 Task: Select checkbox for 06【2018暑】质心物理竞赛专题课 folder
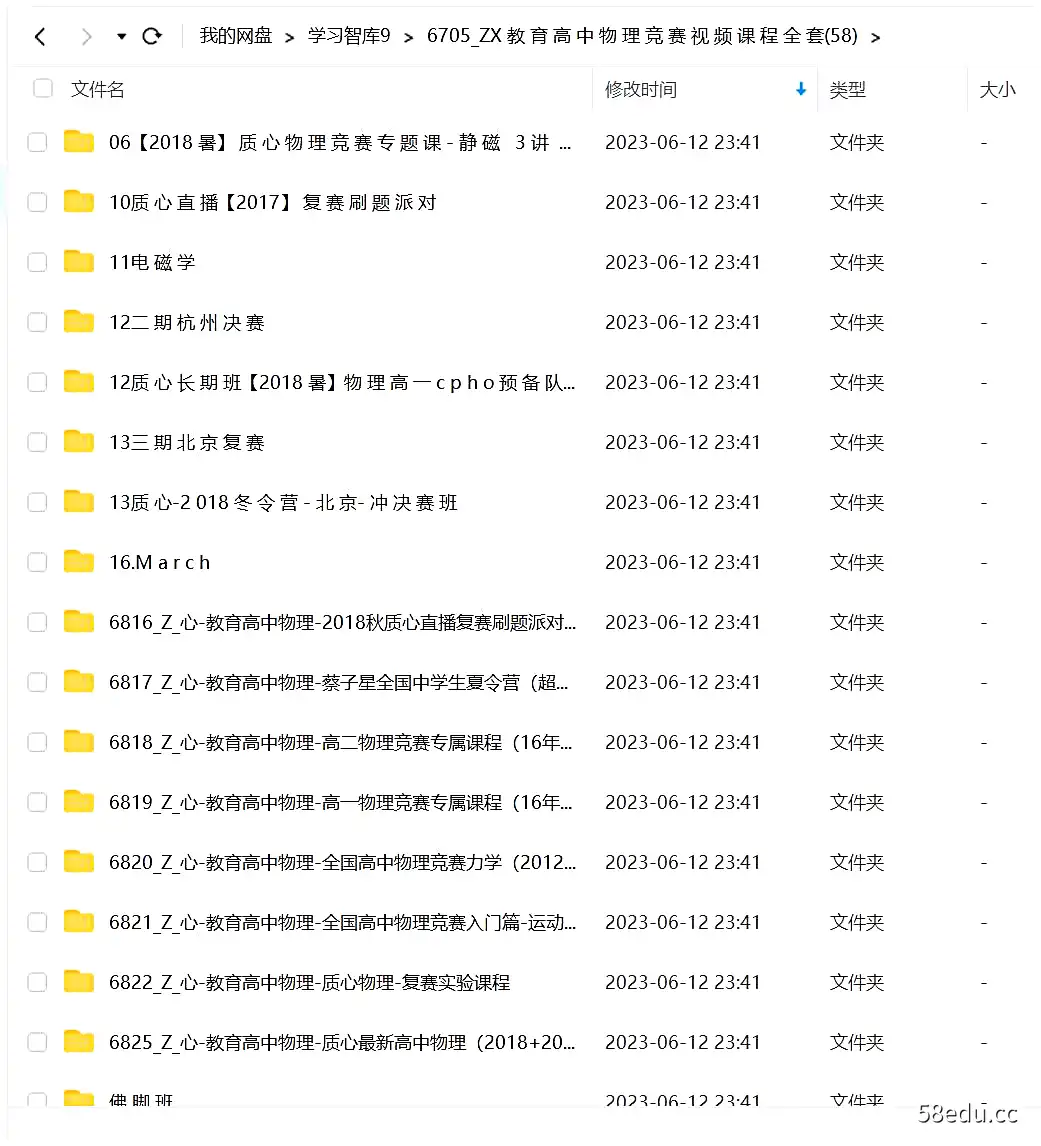tap(37, 142)
